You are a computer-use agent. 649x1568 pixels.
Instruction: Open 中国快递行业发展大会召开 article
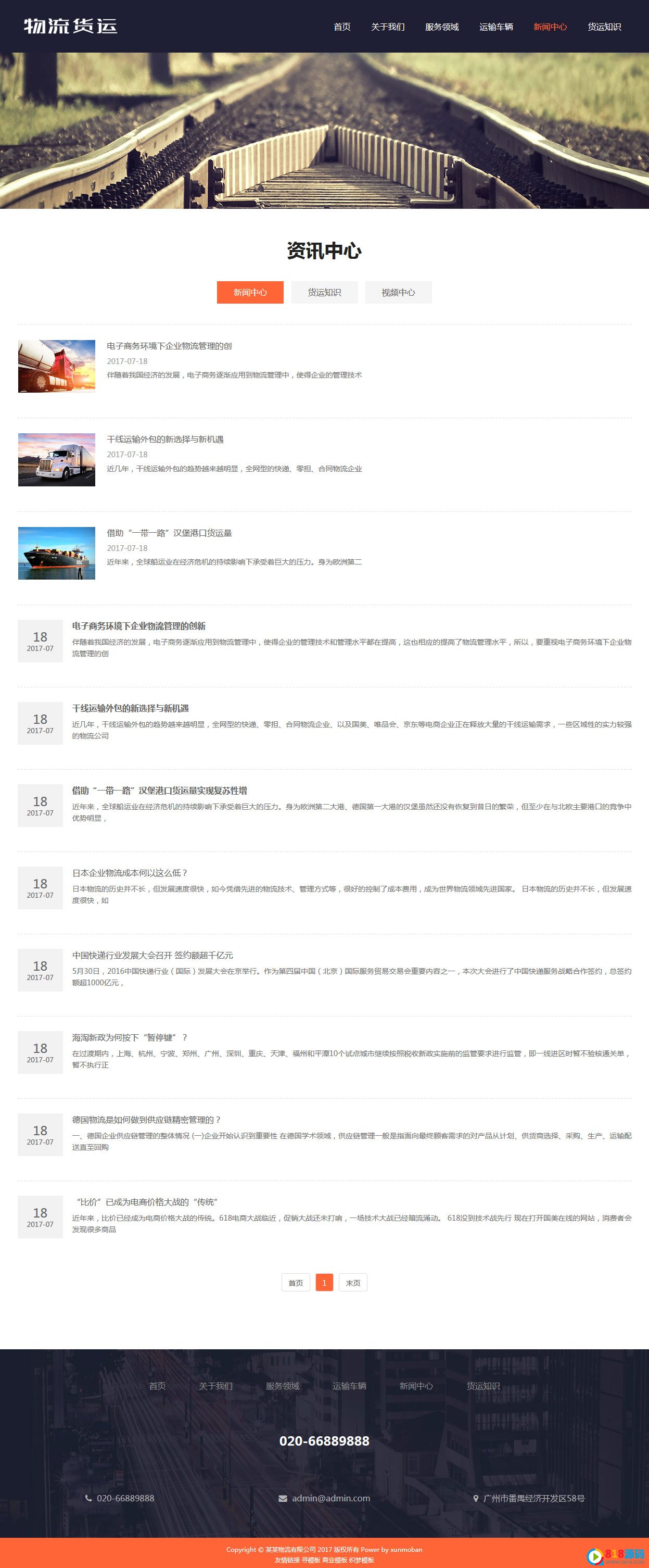tap(152, 955)
